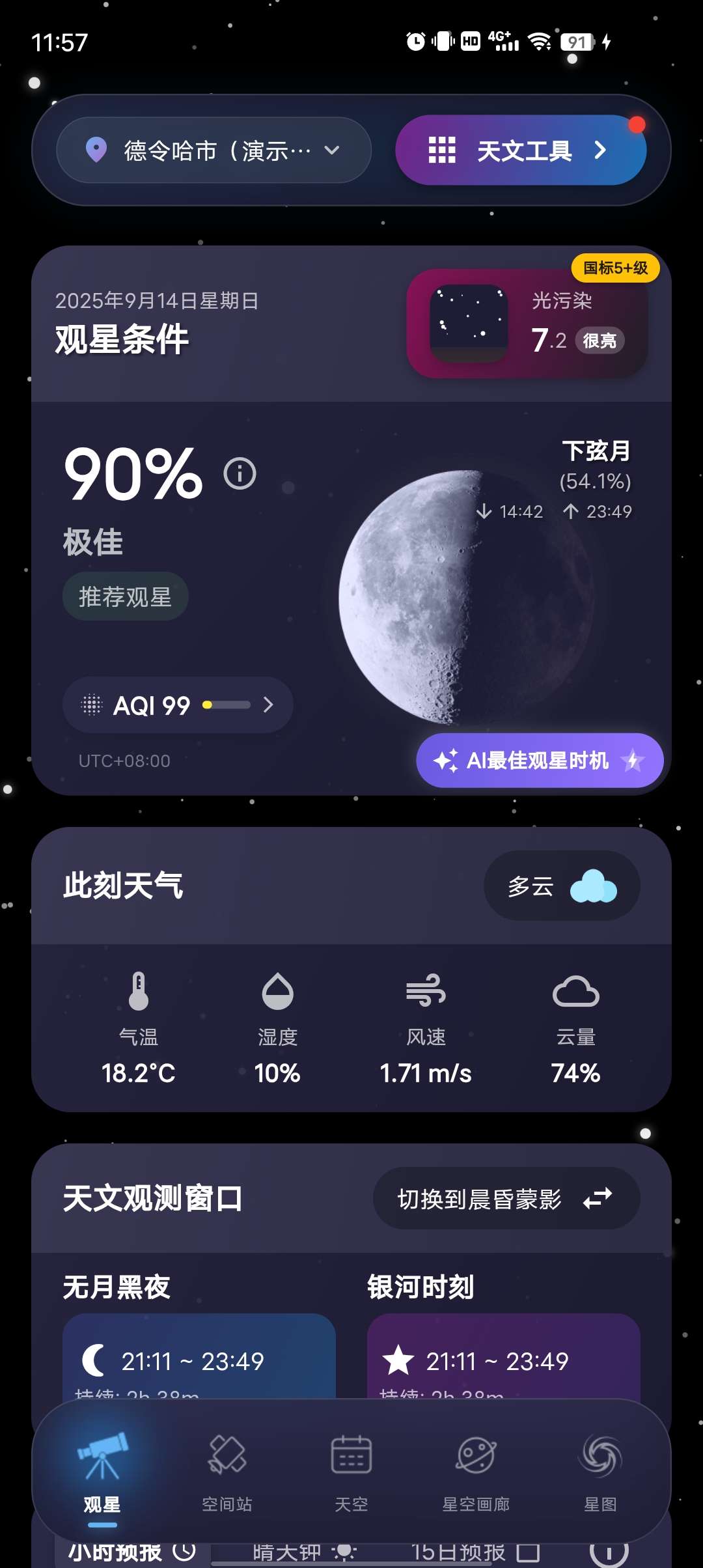Tap AI最佳观星时机 button
Viewport: 703px width, 1568px height.
[539, 761]
